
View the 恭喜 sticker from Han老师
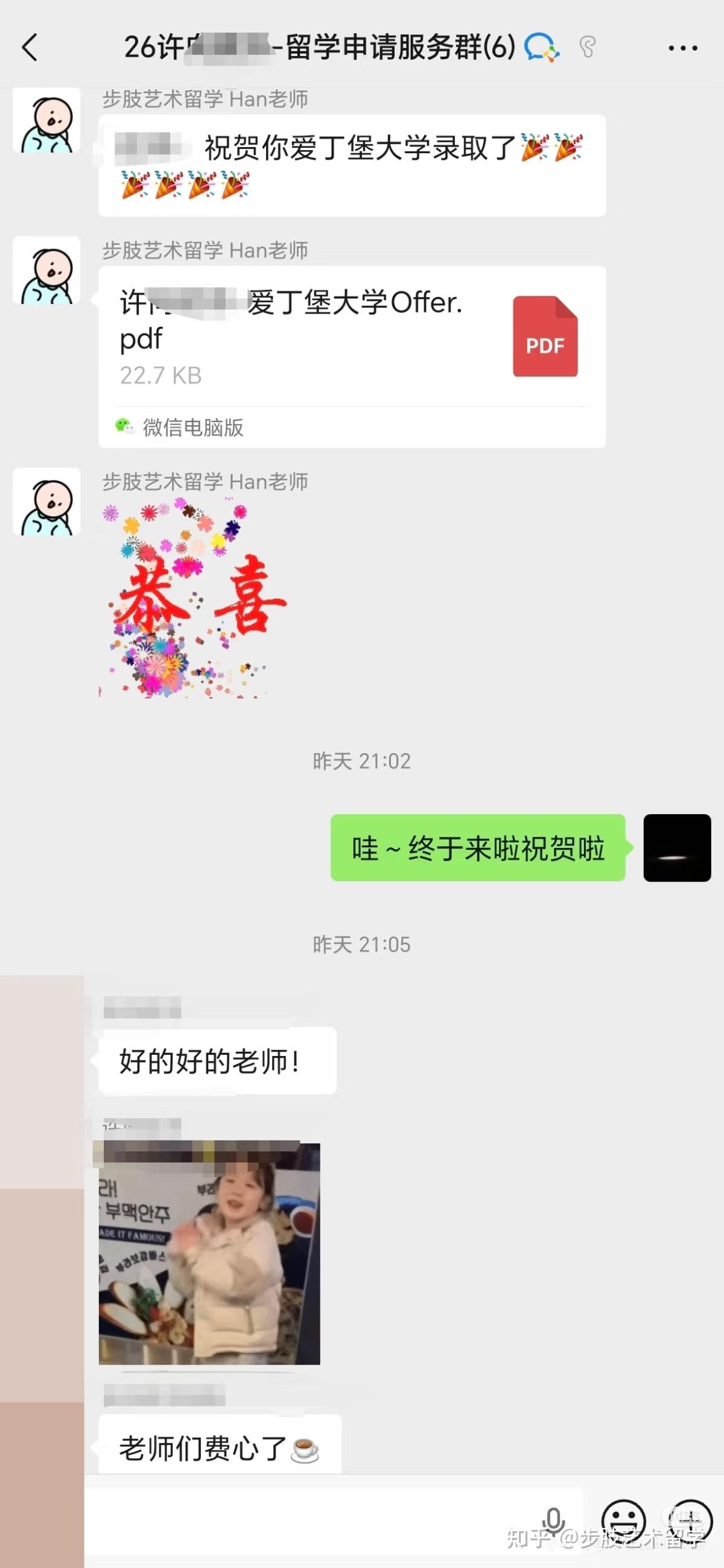[192, 598]
